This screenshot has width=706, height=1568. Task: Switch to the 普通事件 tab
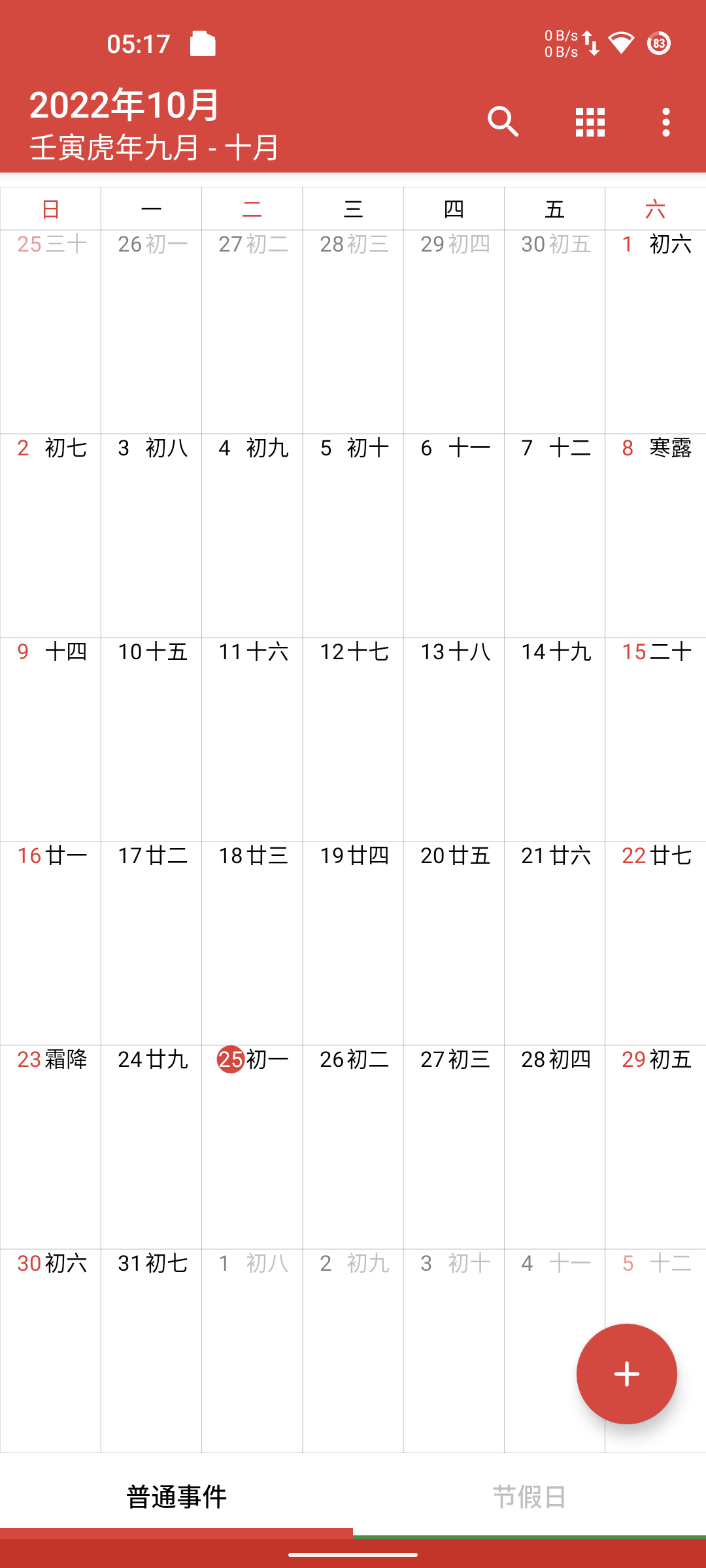(x=176, y=1496)
